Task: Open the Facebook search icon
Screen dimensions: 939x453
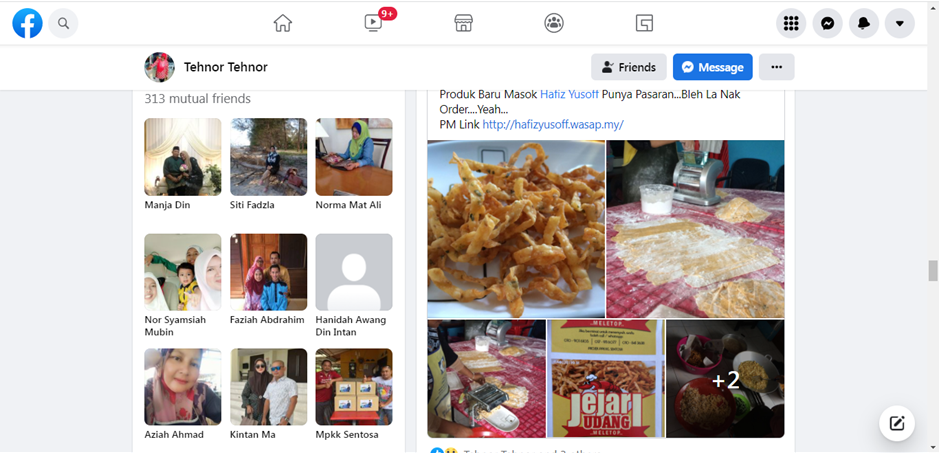Action: coord(63,23)
